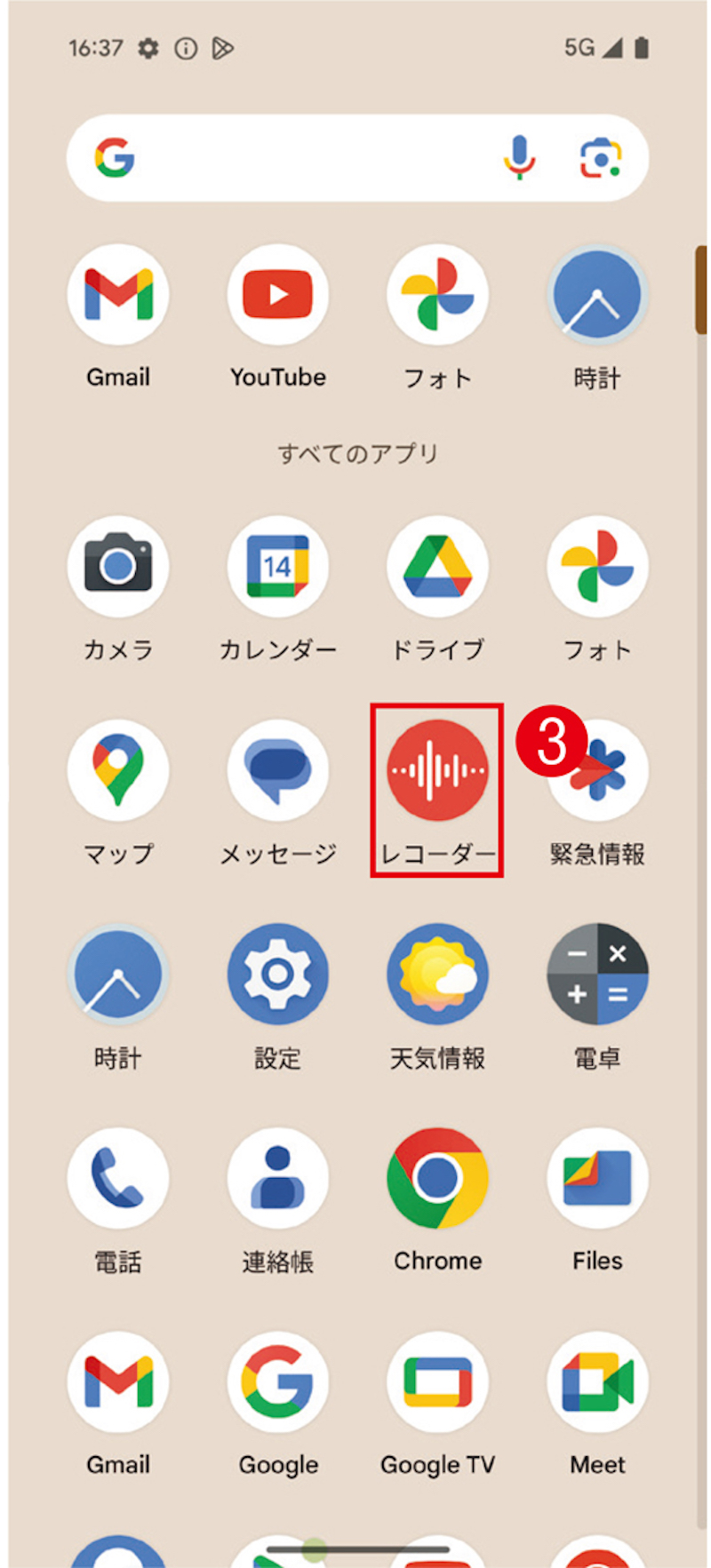711x1568 pixels.
Task: Open the カレンダー app
Action: (x=278, y=567)
